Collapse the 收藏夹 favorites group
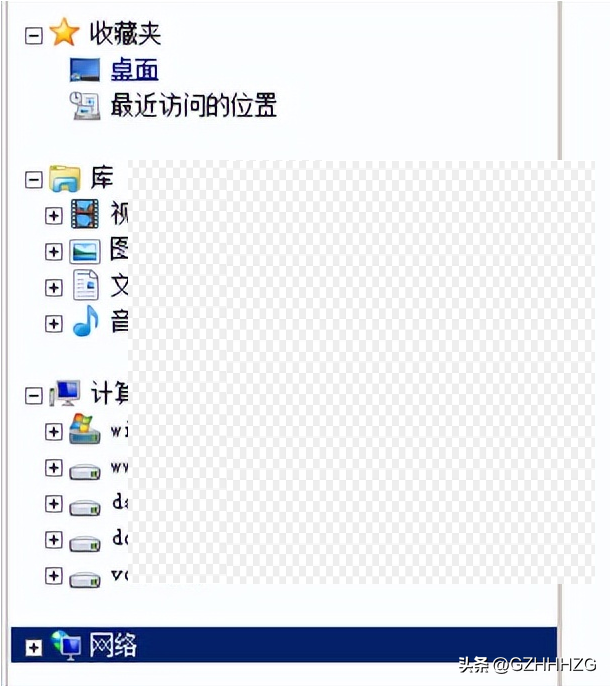610x687 pixels. pyautogui.click(x=34, y=36)
